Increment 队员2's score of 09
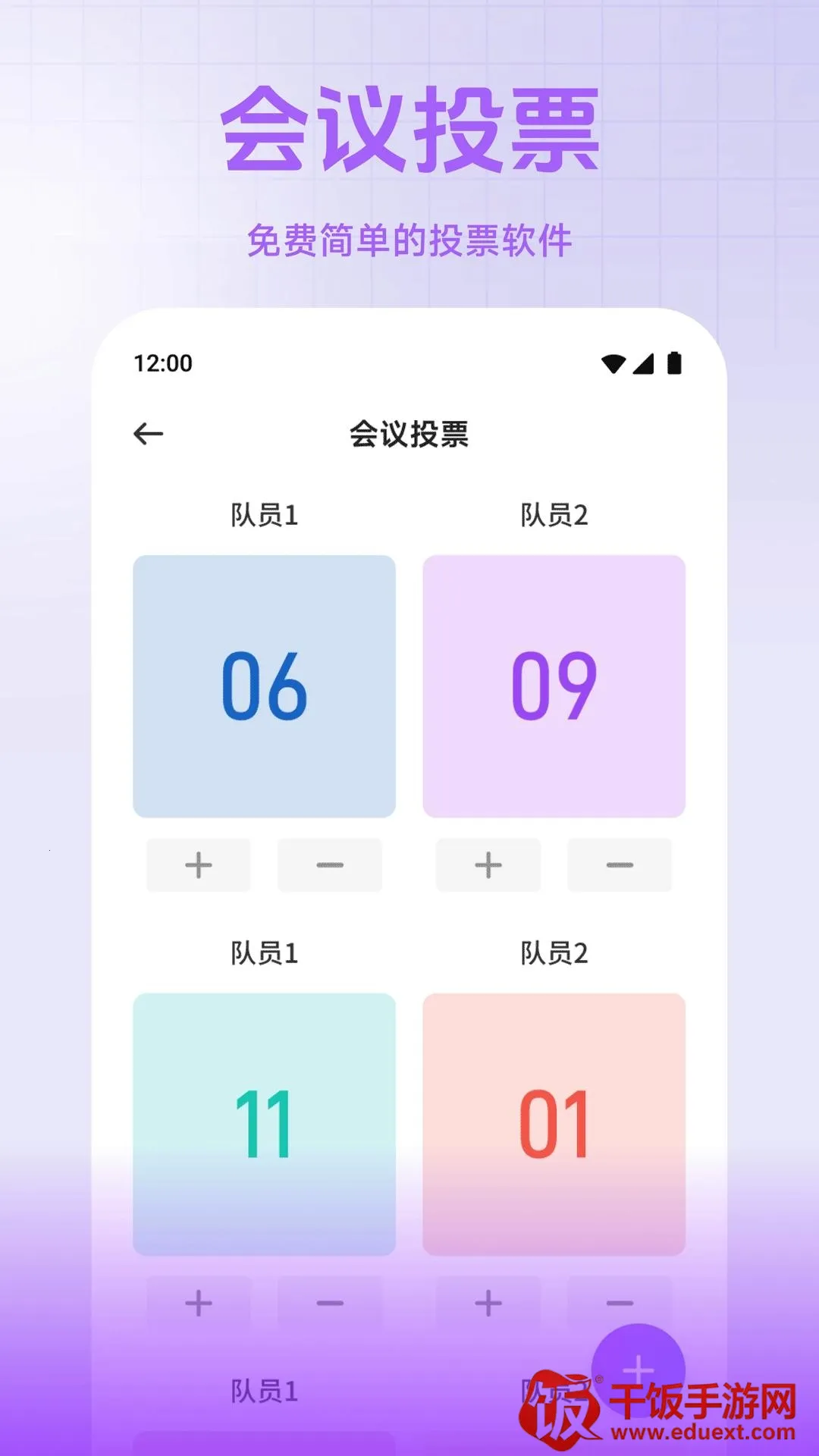 (x=487, y=864)
